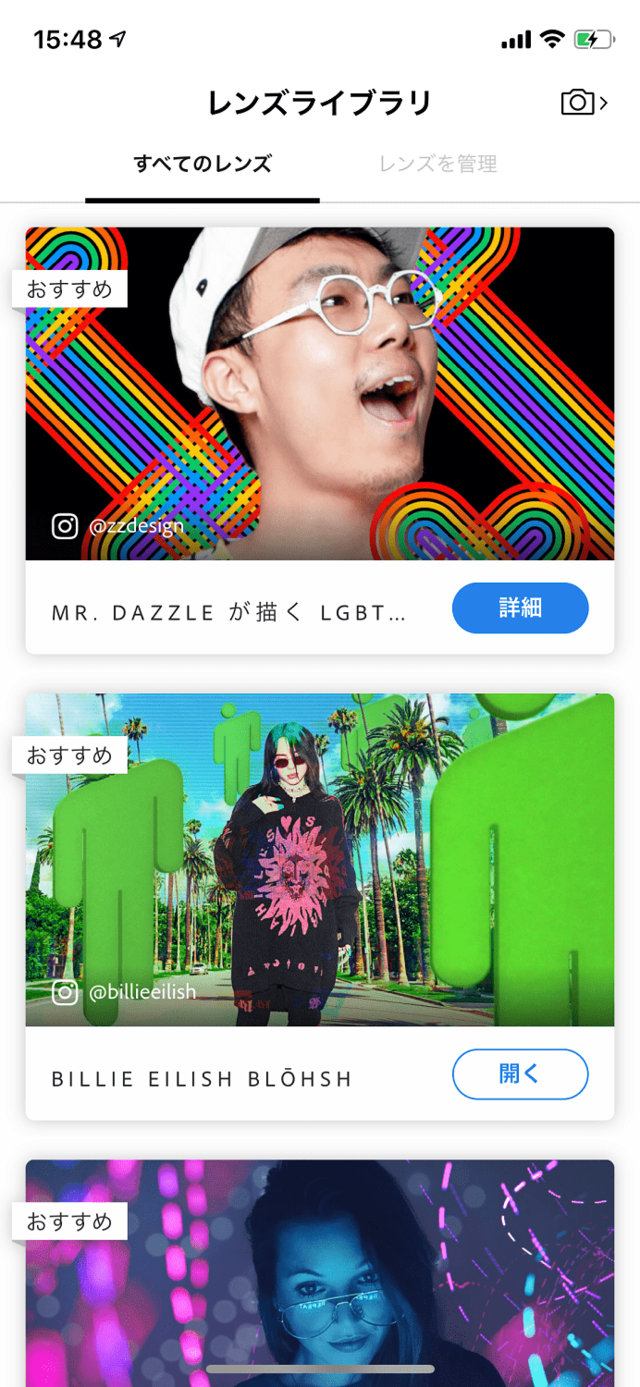Open the camera icon in the header
Screen dimensions: 640x1387
pos(583,102)
